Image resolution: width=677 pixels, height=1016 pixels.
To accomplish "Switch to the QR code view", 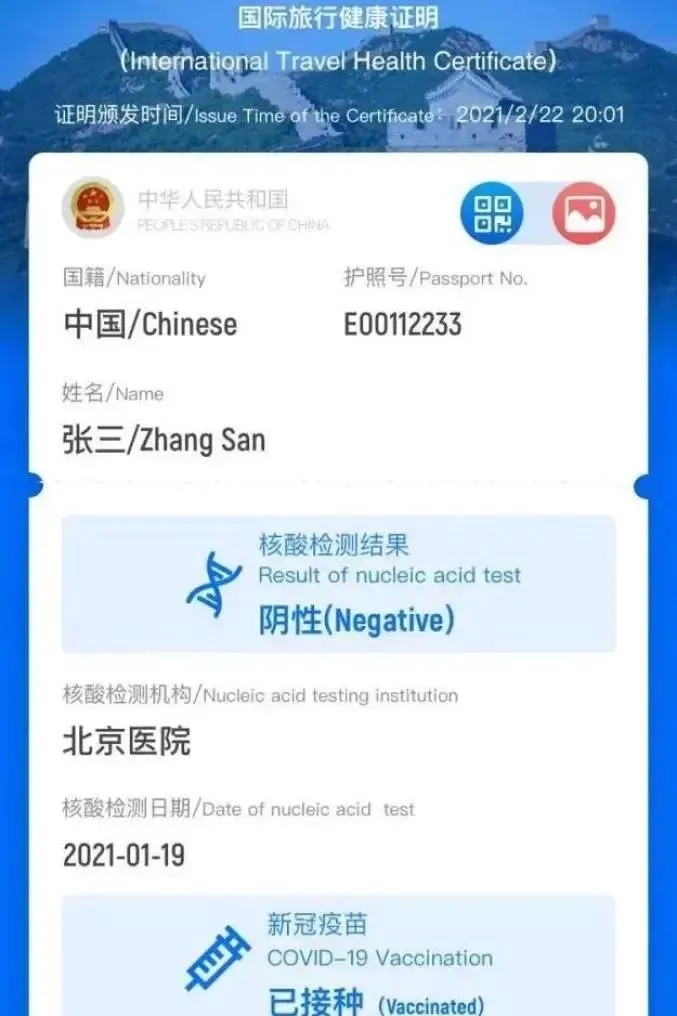I will point(491,213).
